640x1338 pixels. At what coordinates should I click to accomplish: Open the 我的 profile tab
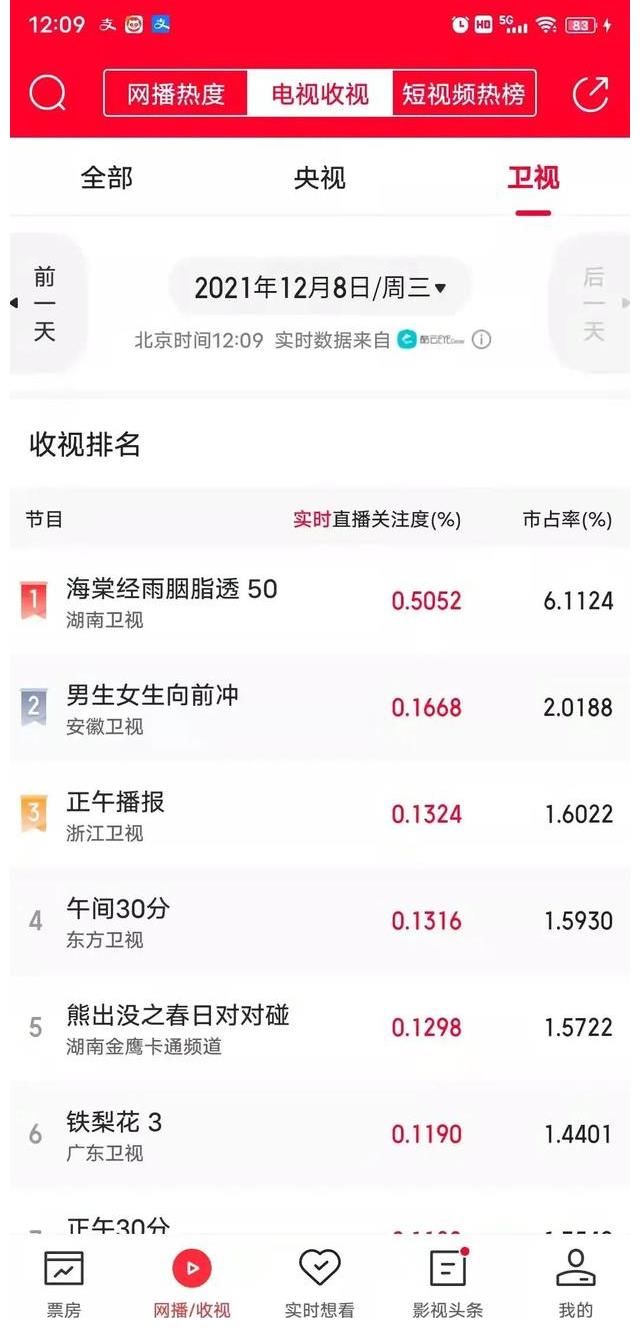[x=576, y=1283]
